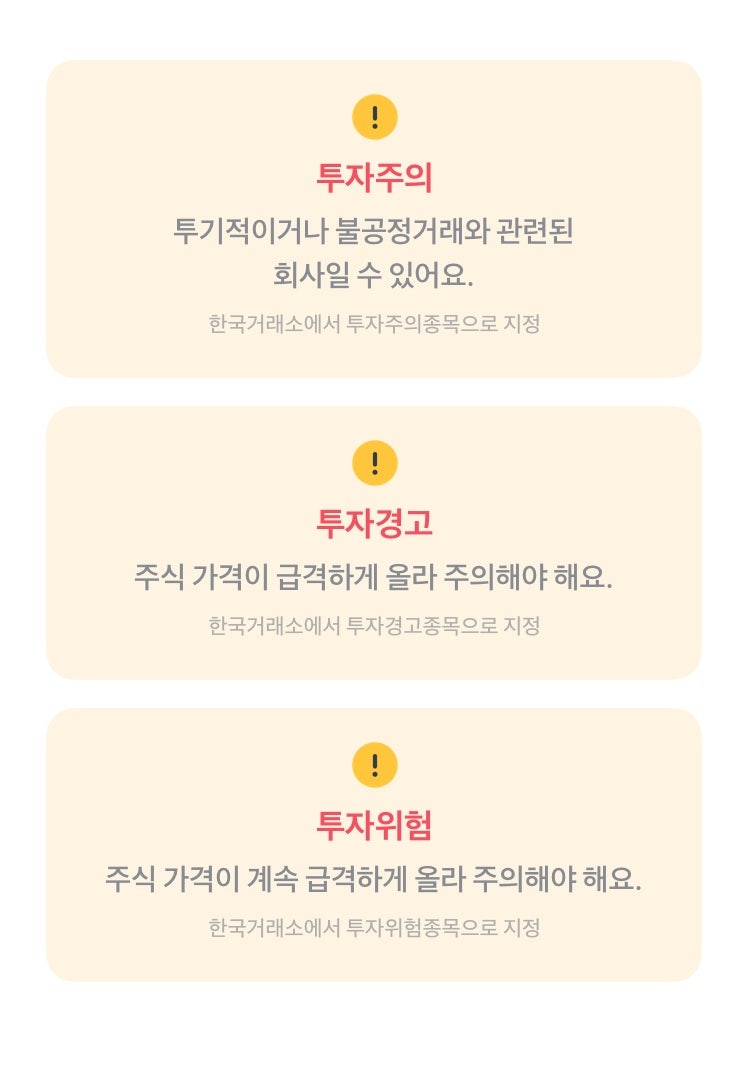Select the 투기적이거나 불공정거래와 관련된 description text
Screen dimensions: 750x1068
click(375, 230)
